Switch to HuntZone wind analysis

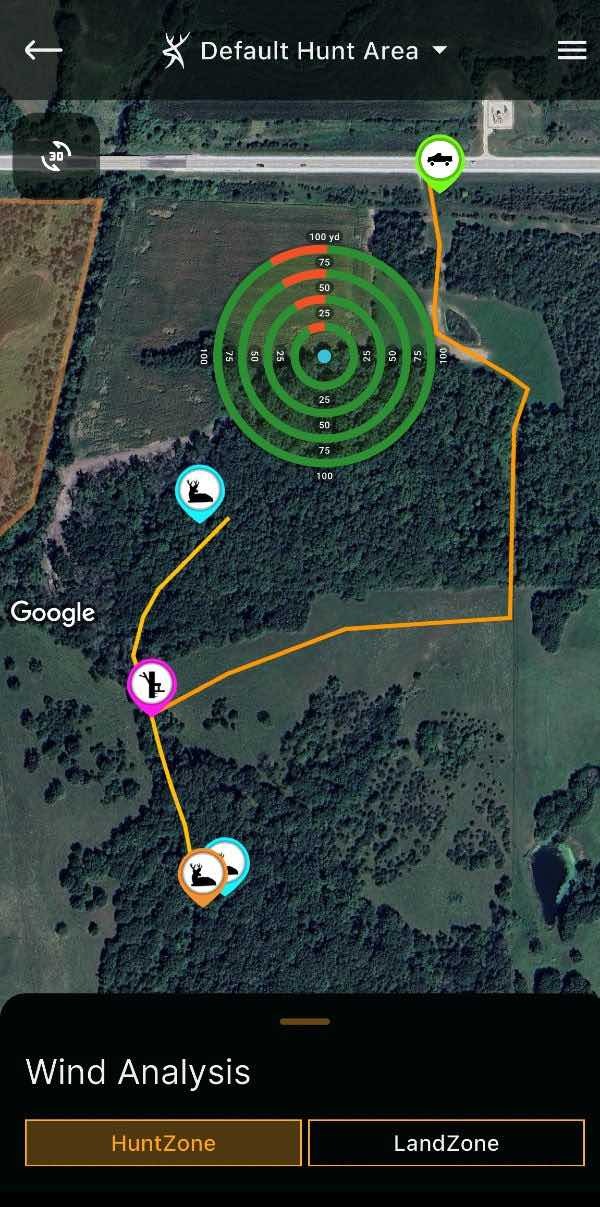(x=163, y=1143)
